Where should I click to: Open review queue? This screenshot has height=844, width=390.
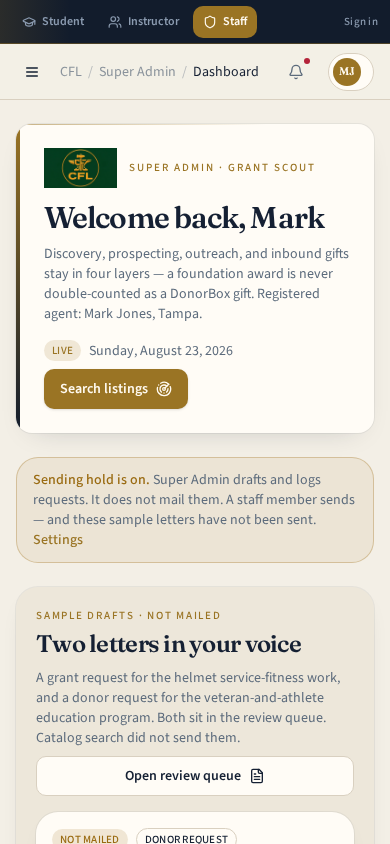[195, 776]
